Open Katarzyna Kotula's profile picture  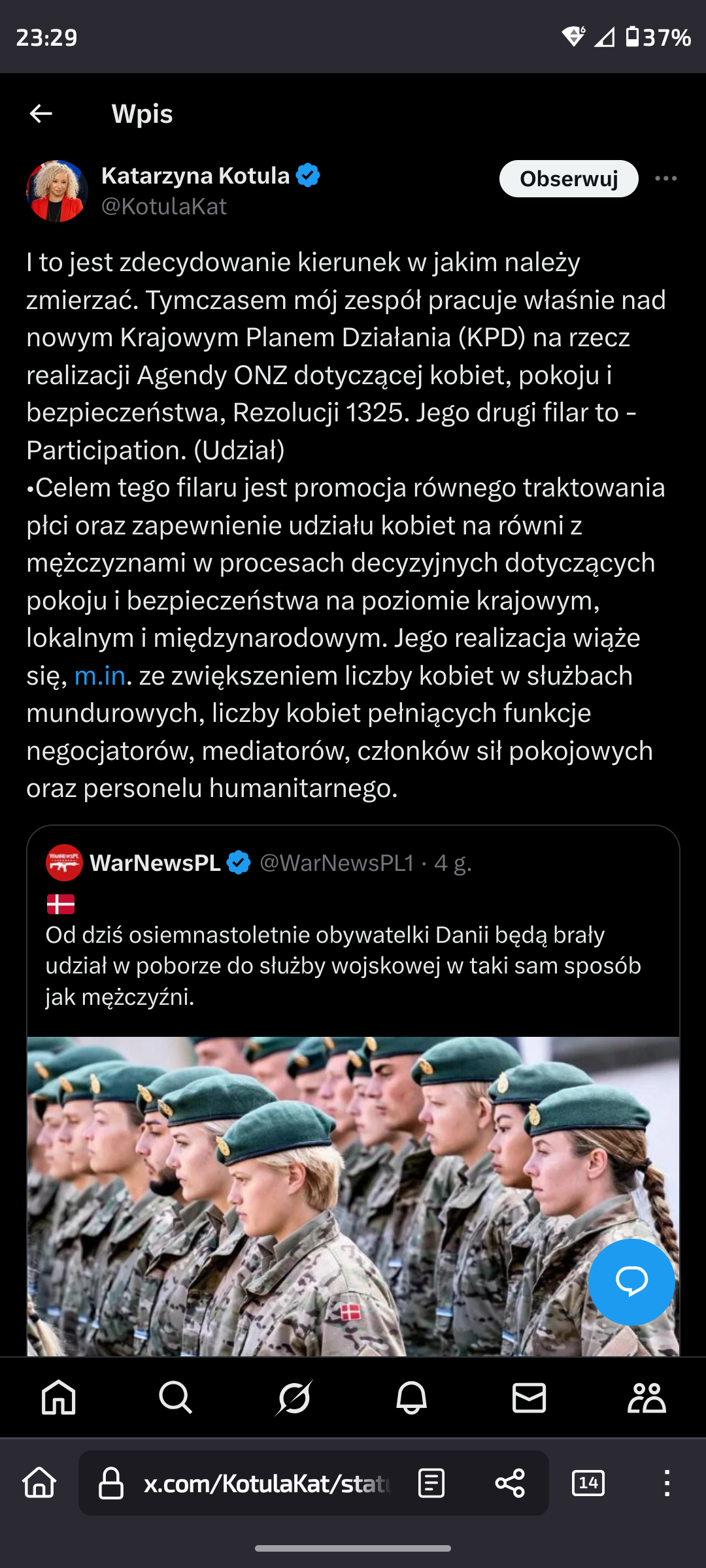[x=57, y=191]
